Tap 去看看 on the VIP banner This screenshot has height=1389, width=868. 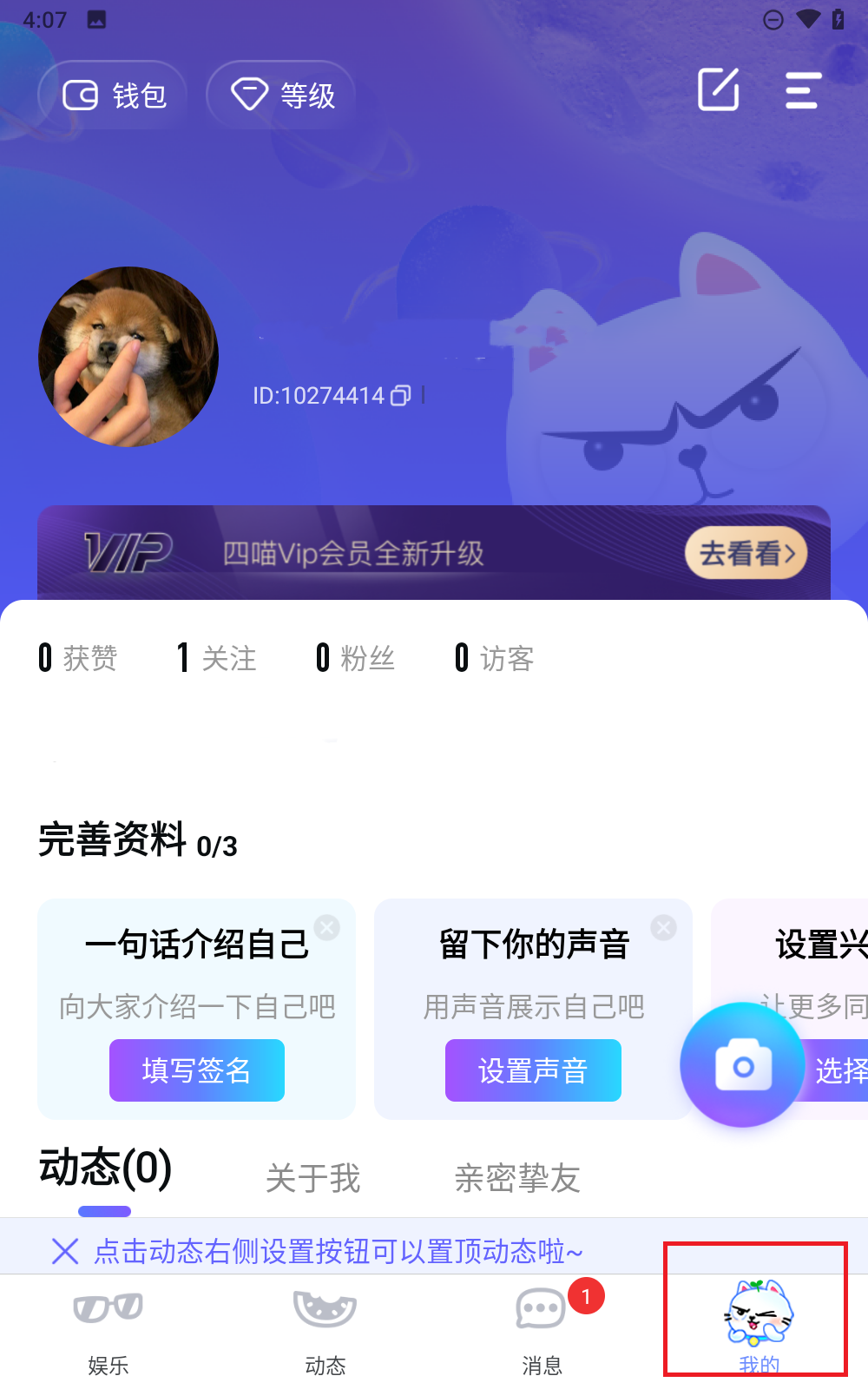[x=746, y=553]
